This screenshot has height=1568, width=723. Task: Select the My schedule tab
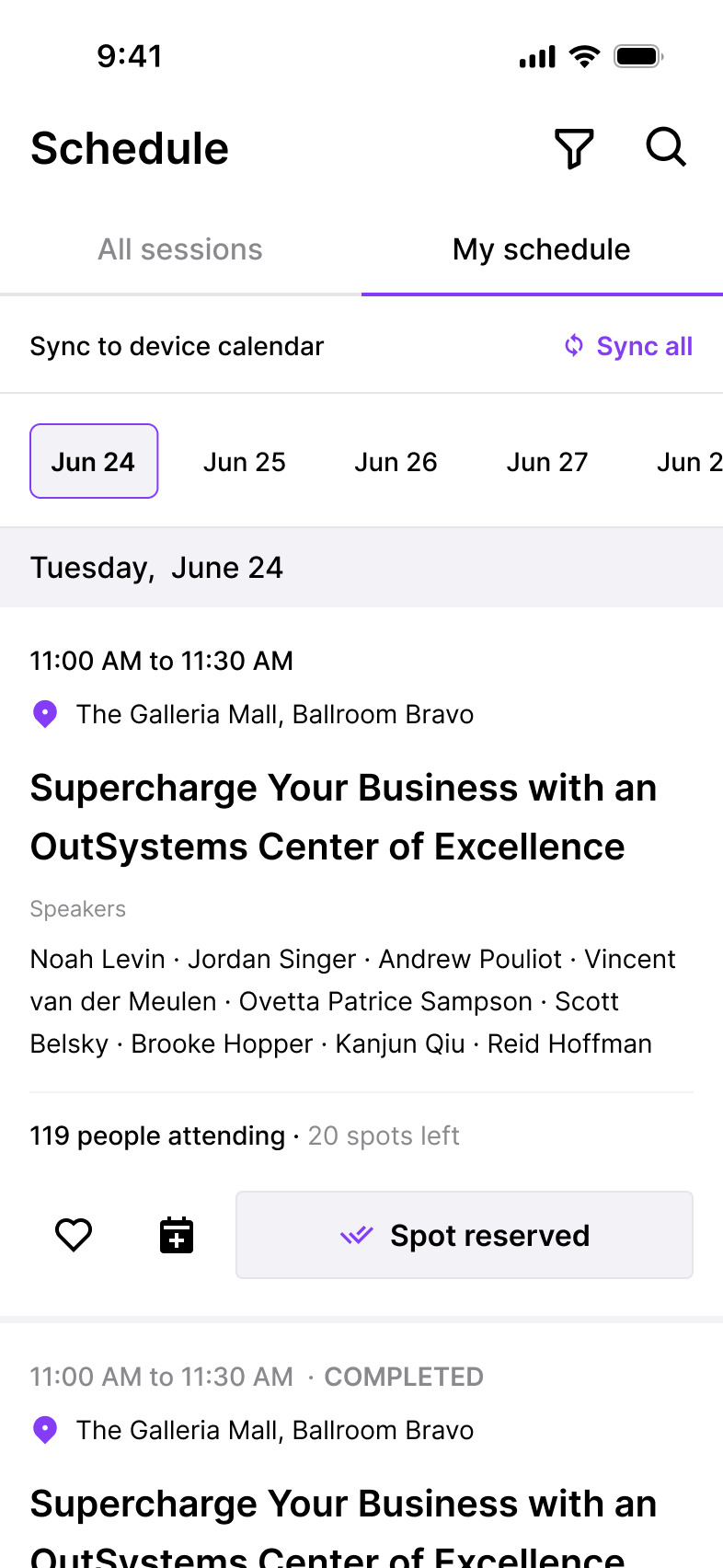coord(541,249)
